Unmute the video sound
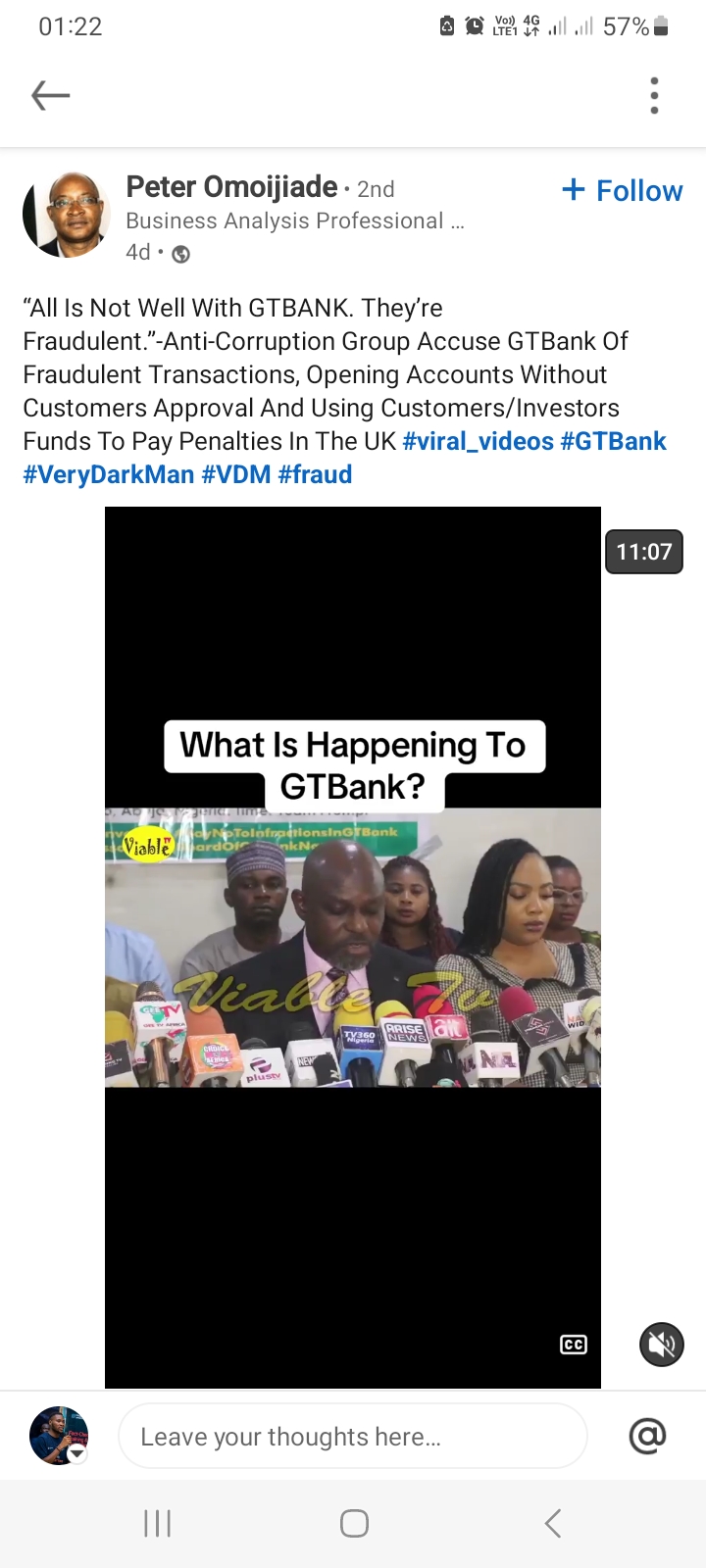The image size is (706, 1568). tap(662, 1345)
